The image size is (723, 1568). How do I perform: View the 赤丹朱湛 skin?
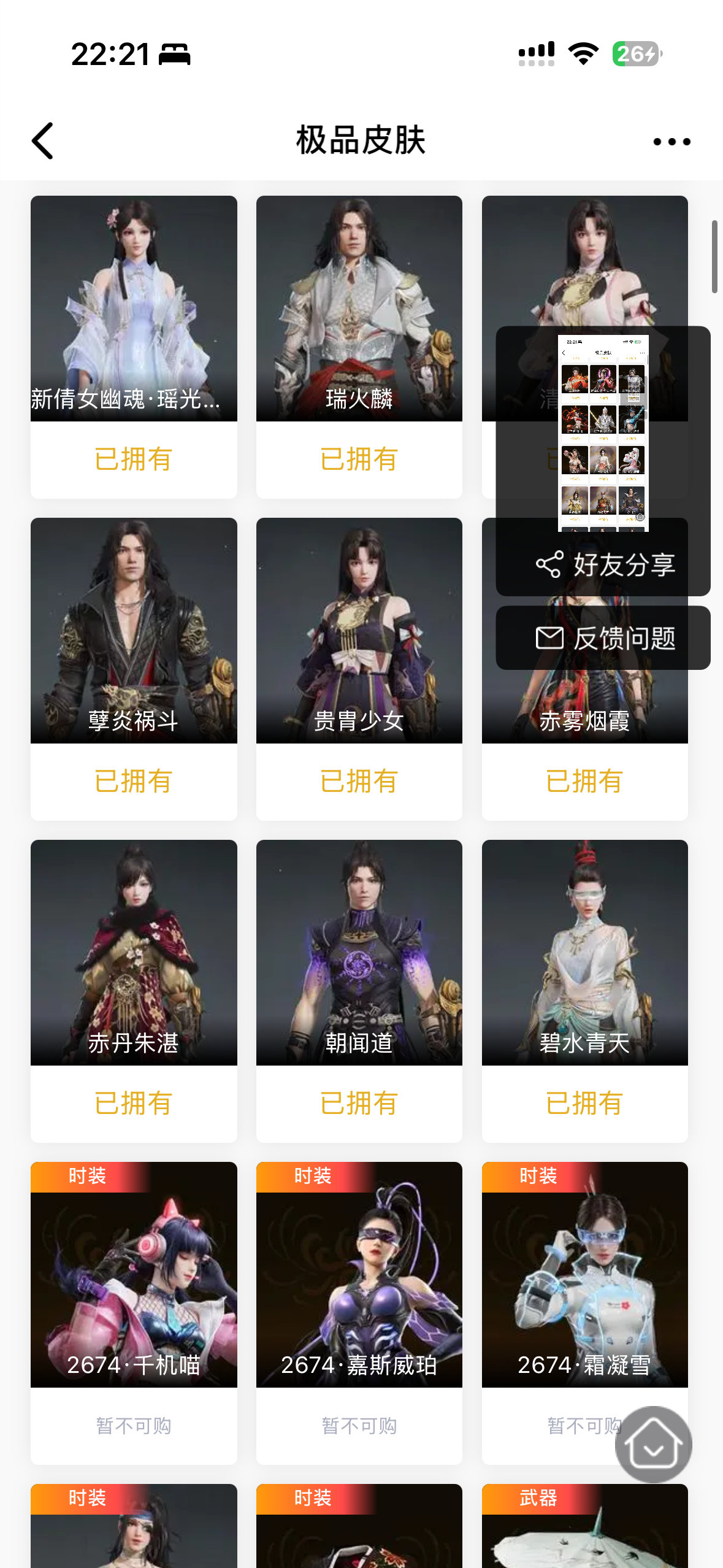pos(134,953)
